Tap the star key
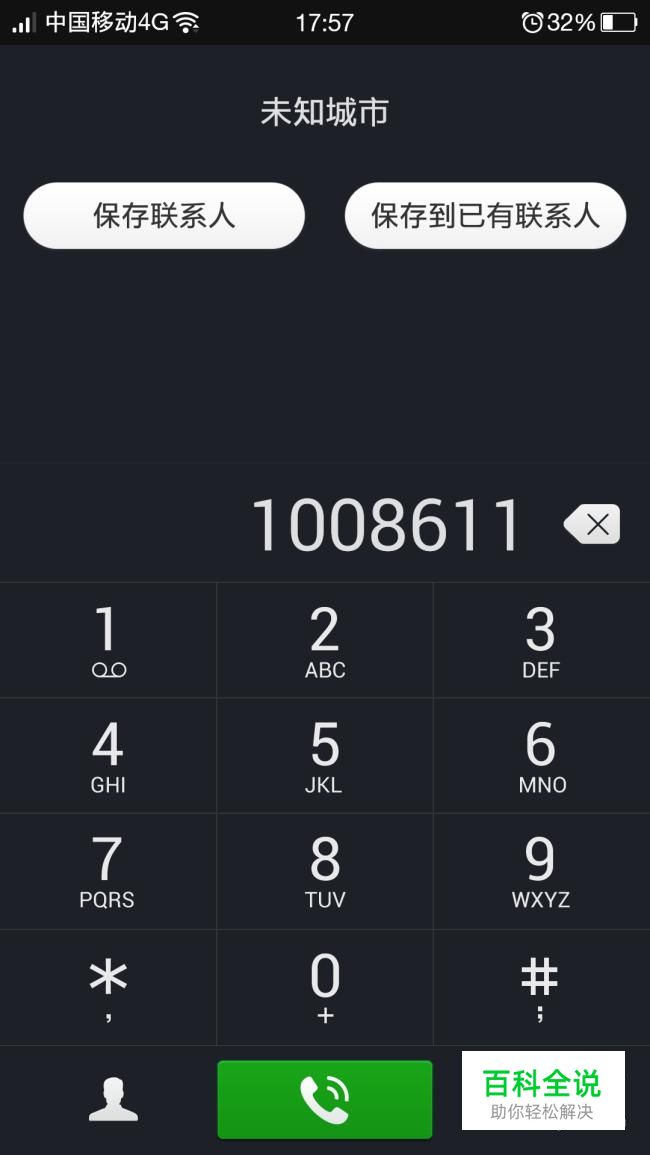Screen dimensions: 650x1155 tap(108, 987)
